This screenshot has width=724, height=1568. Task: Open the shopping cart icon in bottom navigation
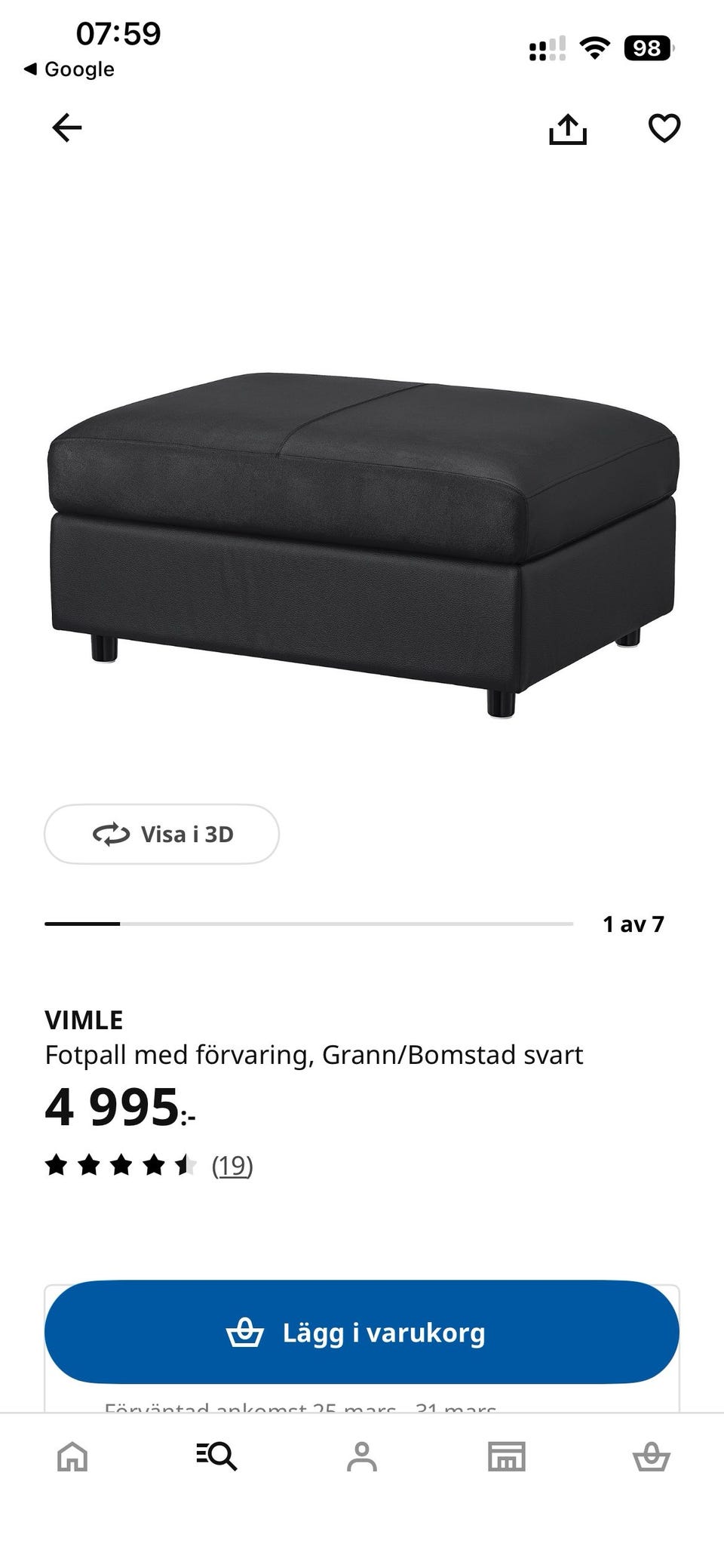pyautogui.click(x=652, y=1457)
